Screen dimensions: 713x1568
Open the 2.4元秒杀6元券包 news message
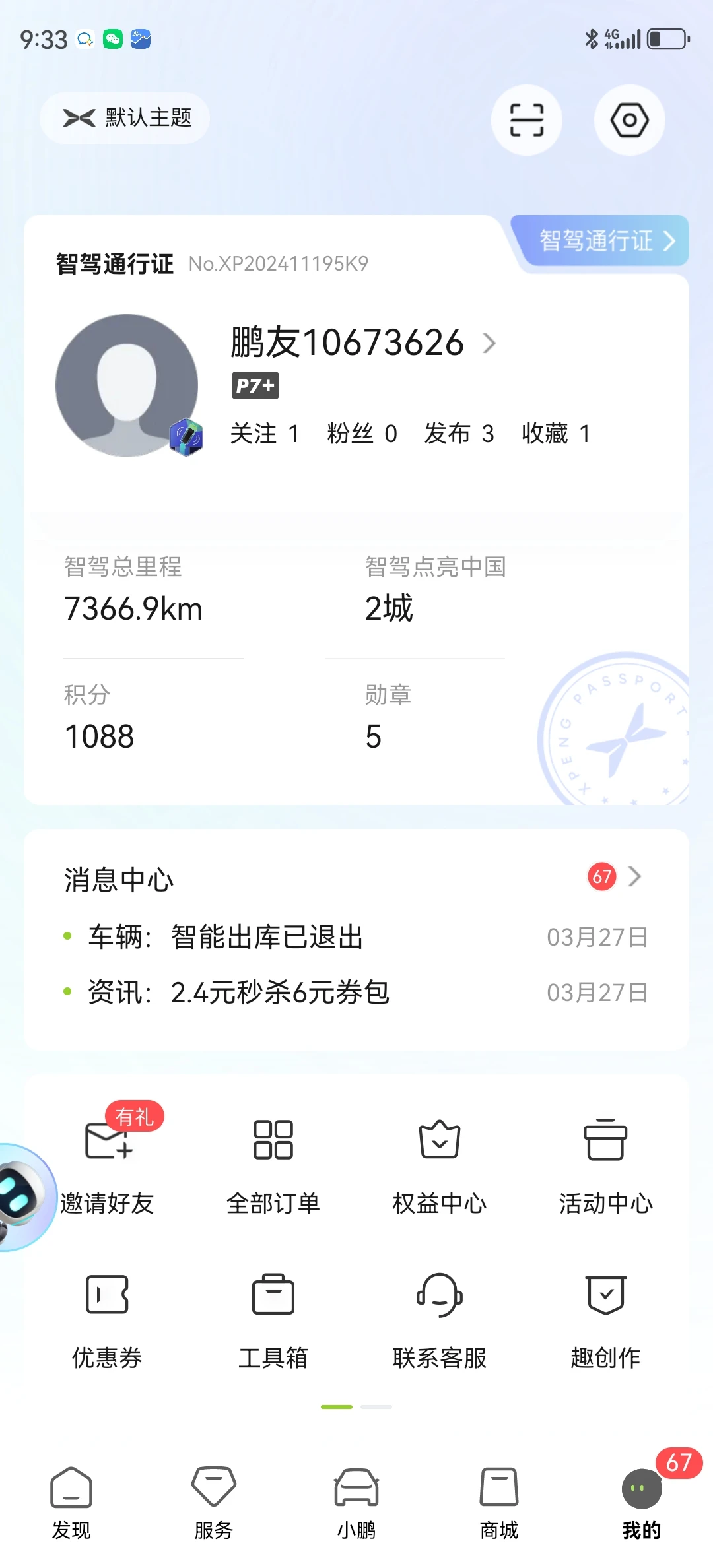[x=280, y=993]
